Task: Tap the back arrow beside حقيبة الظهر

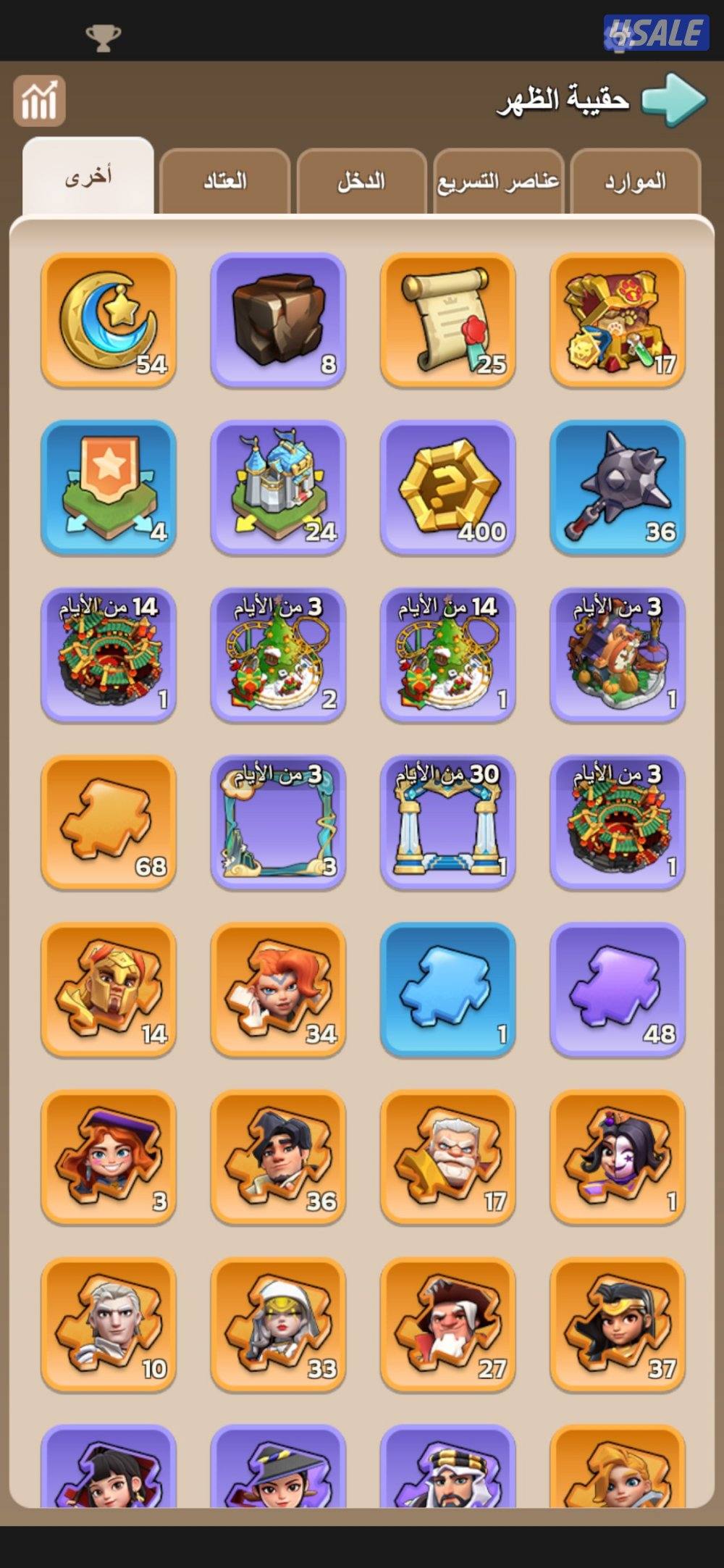Action: 673,100
